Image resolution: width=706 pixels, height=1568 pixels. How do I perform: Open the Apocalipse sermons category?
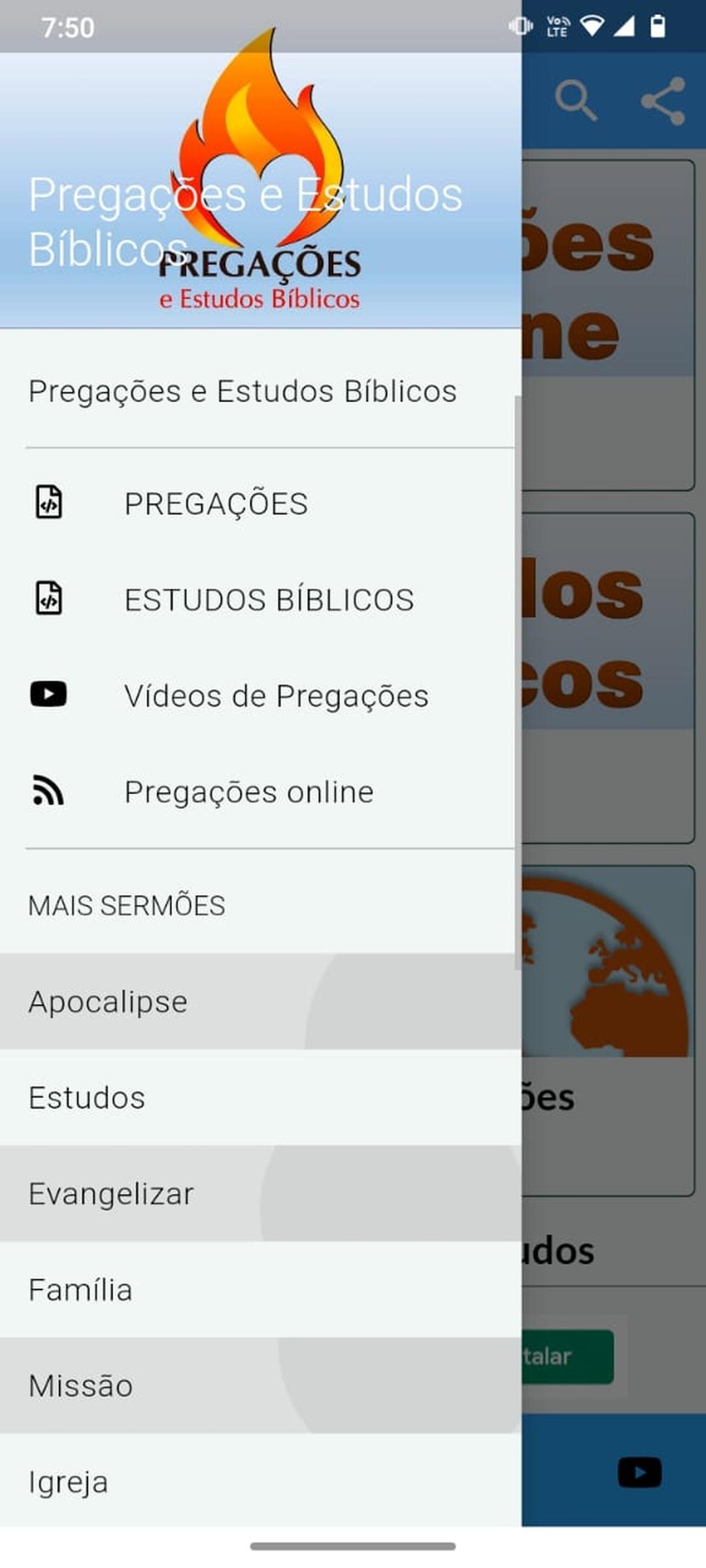click(x=108, y=1002)
